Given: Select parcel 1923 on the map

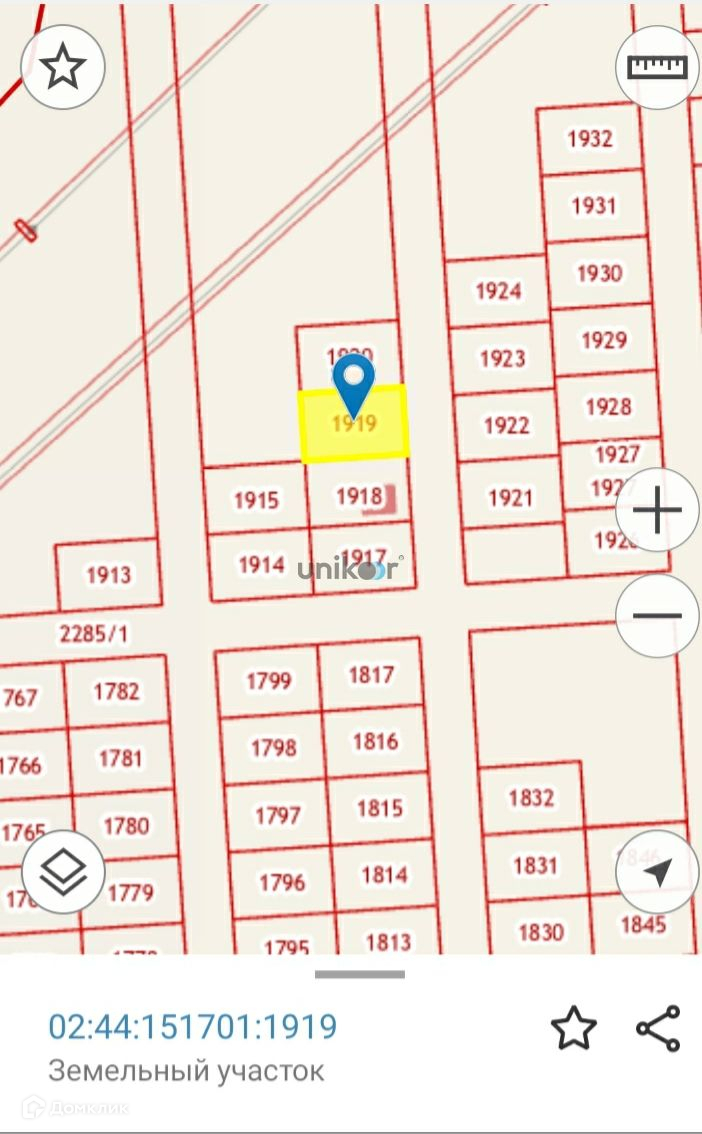Looking at the screenshot, I should (x=502, y=358).
